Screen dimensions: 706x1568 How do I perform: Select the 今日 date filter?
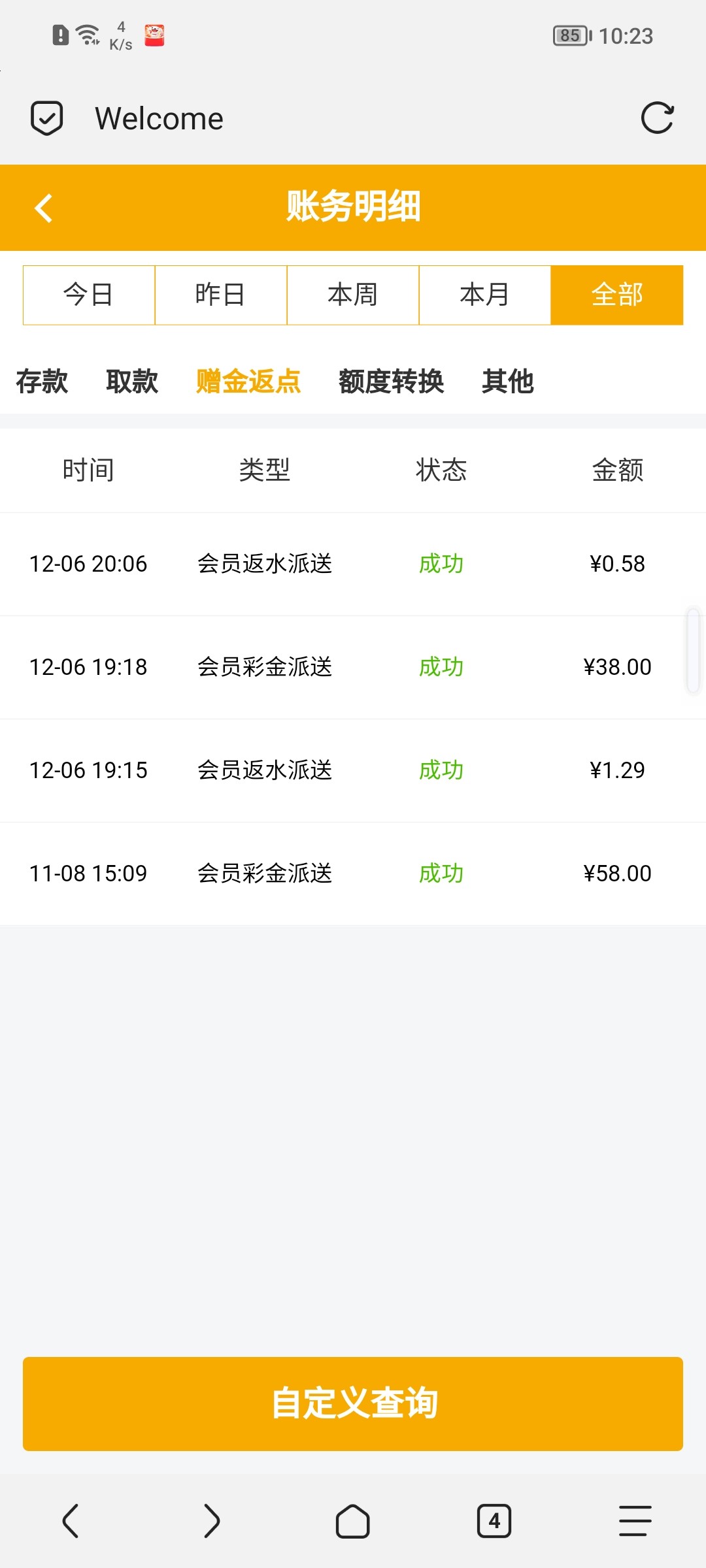point(89,295)
